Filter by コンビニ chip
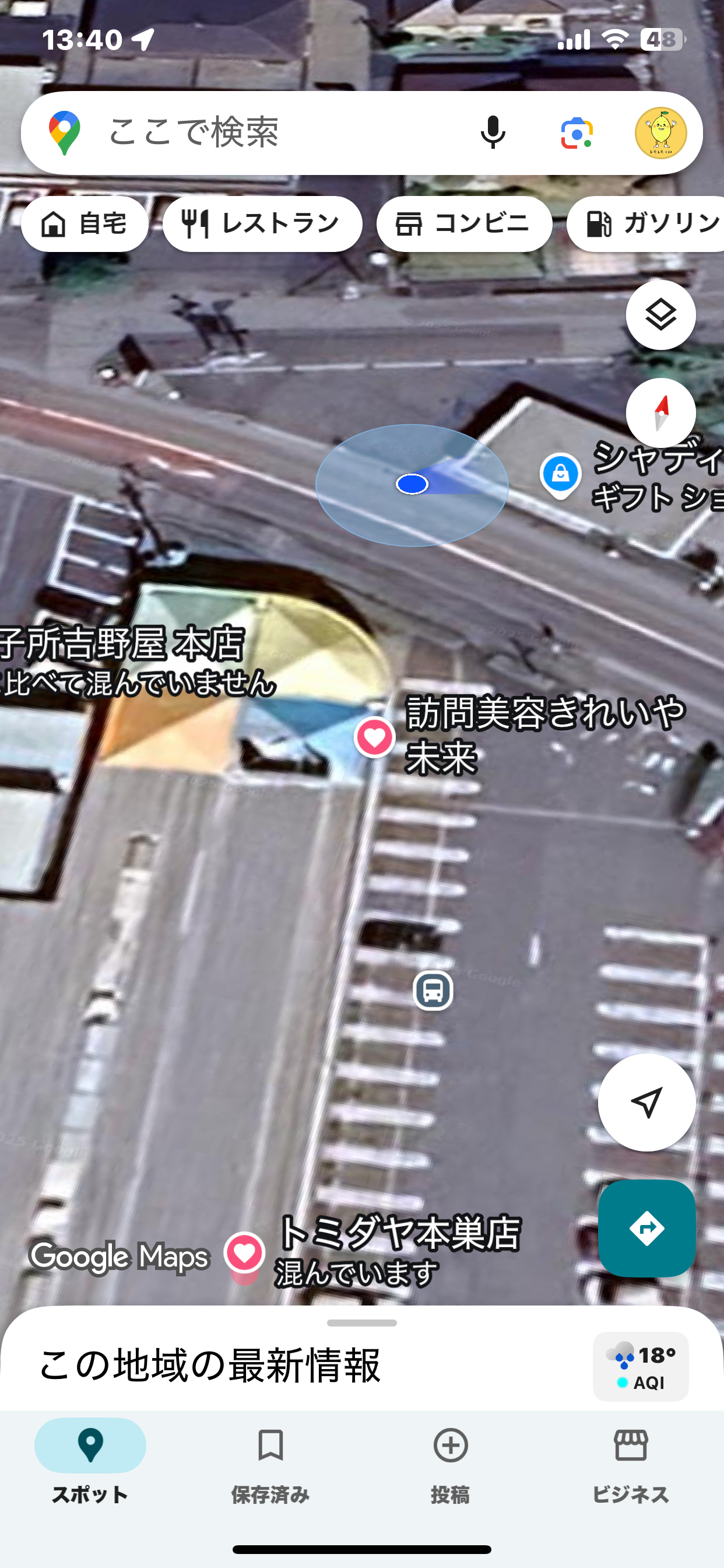Screen dimensions: 724x1568 coord(464,224)
